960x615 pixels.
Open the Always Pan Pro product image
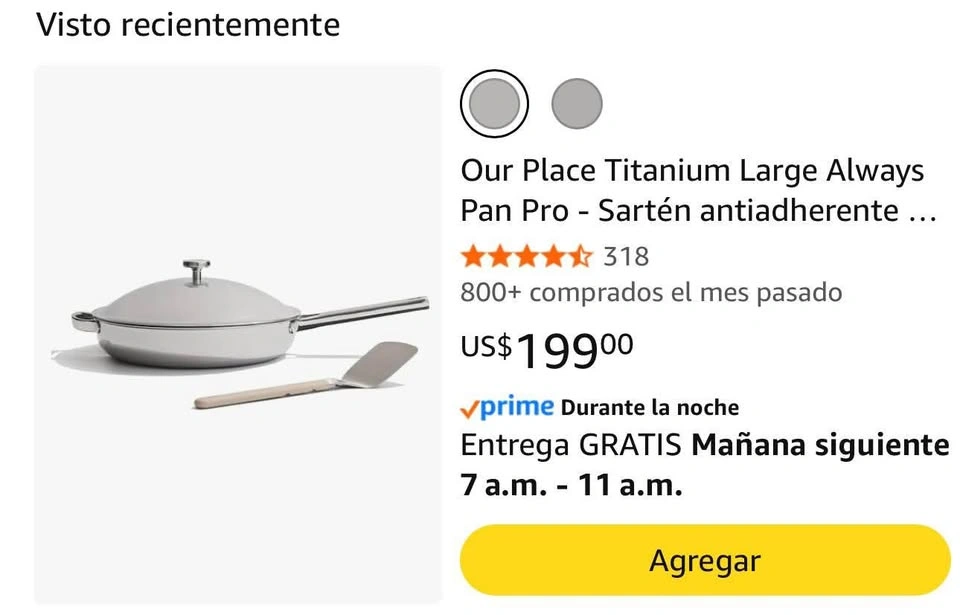coord(238,334)
